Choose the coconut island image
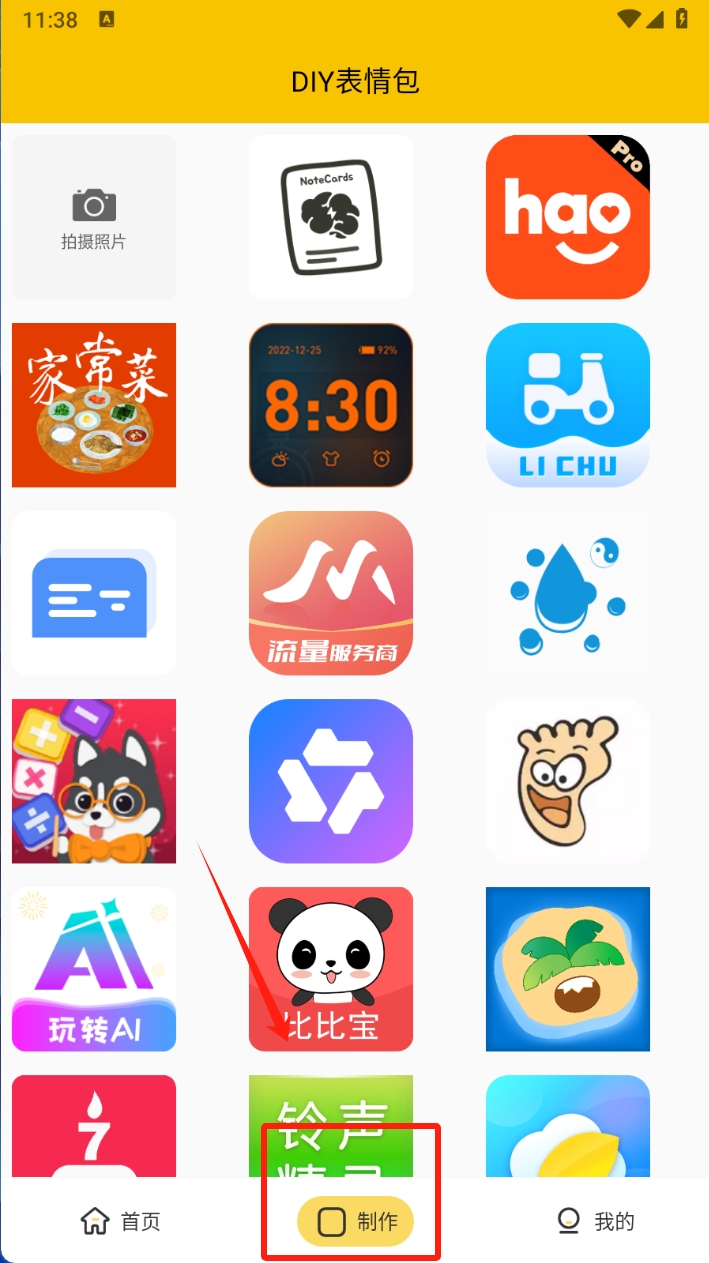Viewport: 709px width, 1263px height. 567,969
